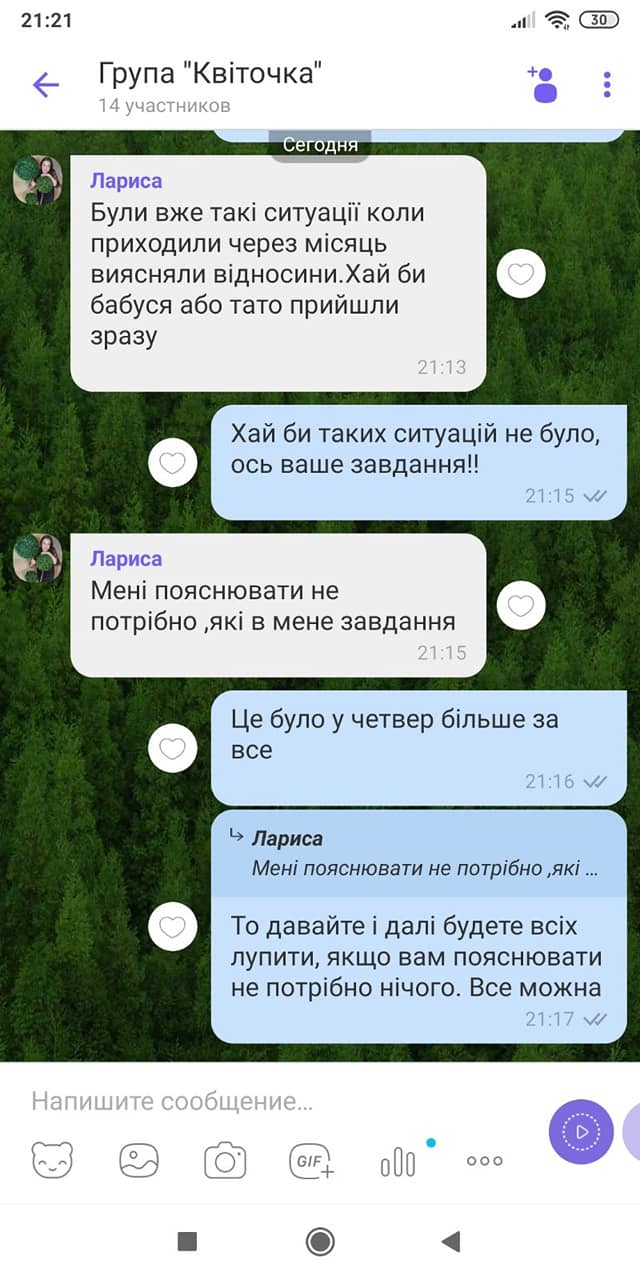Like the message "Це було у четвер"

click(x=173, y=748)
